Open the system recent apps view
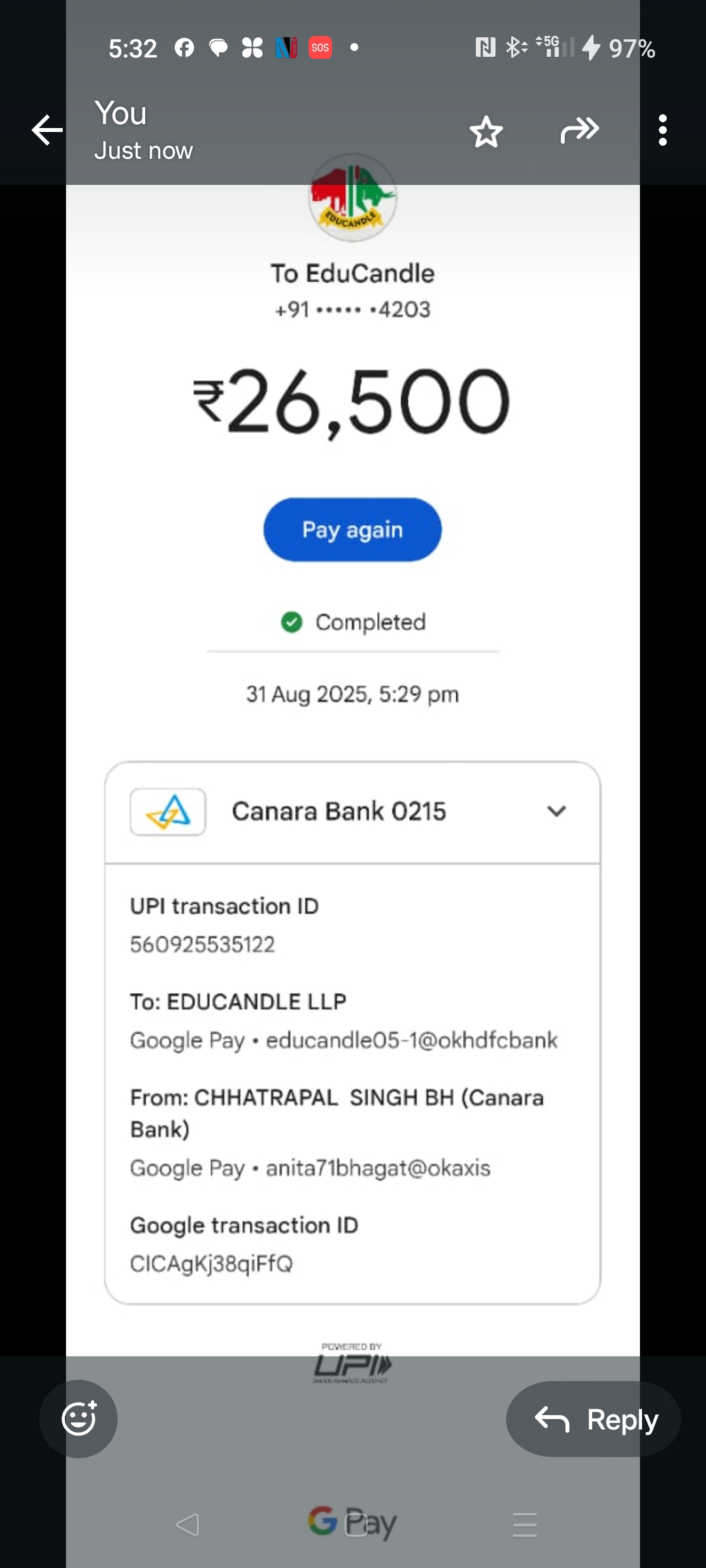The image size is (706, 1568). point(524,1524)
